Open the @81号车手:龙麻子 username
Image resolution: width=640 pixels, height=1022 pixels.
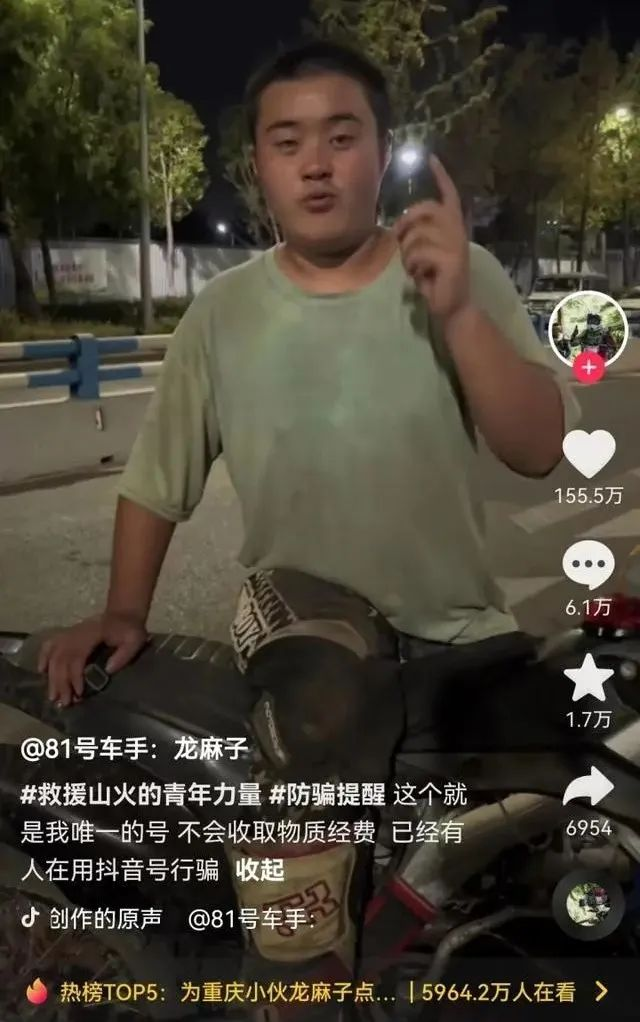134,749
